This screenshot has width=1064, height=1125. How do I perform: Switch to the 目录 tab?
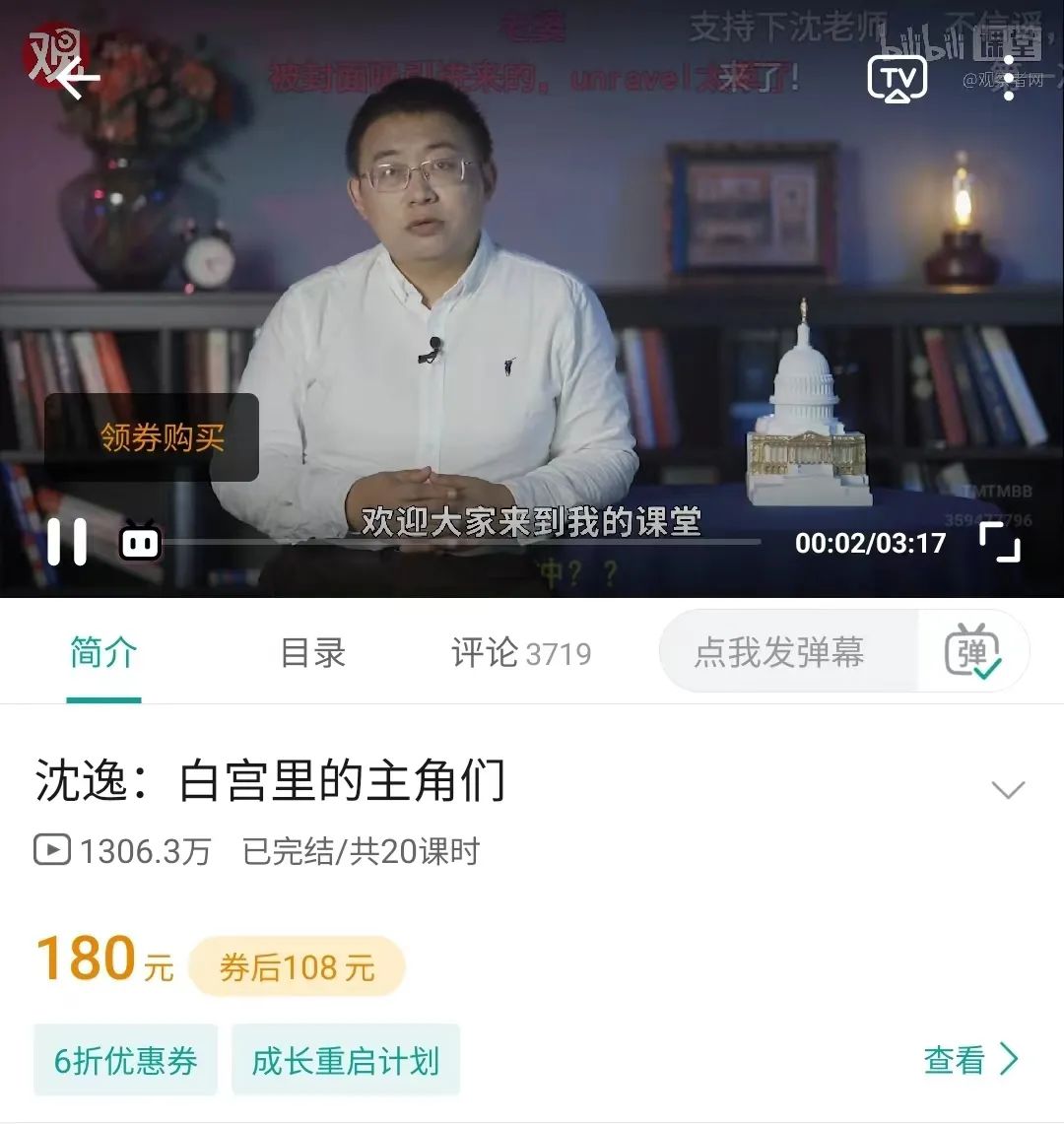click(313, 653)
